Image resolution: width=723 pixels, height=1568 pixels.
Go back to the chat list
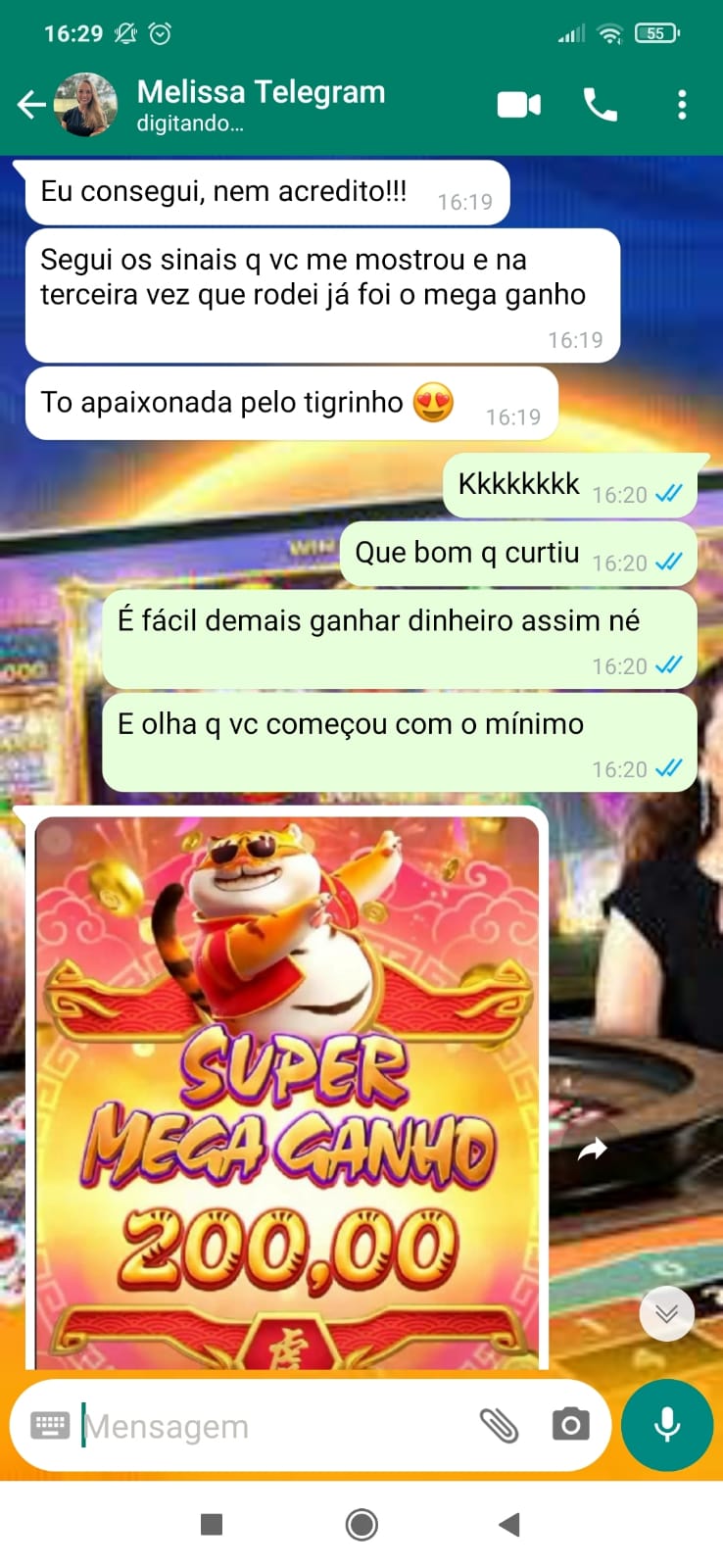tap(31, 104)
